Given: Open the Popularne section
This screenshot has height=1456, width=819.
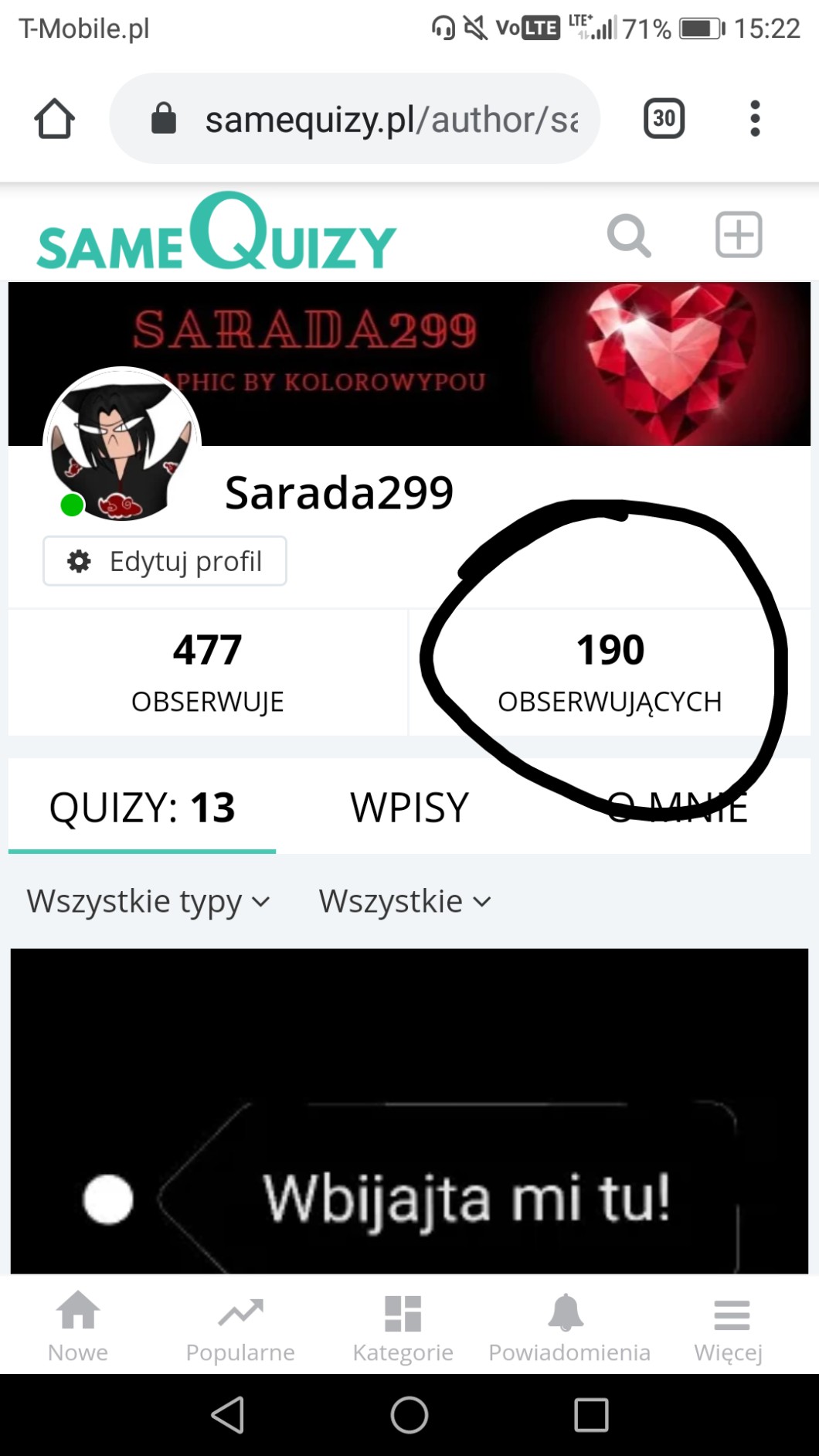Looking at the screenshot, I should point(240,1326).
